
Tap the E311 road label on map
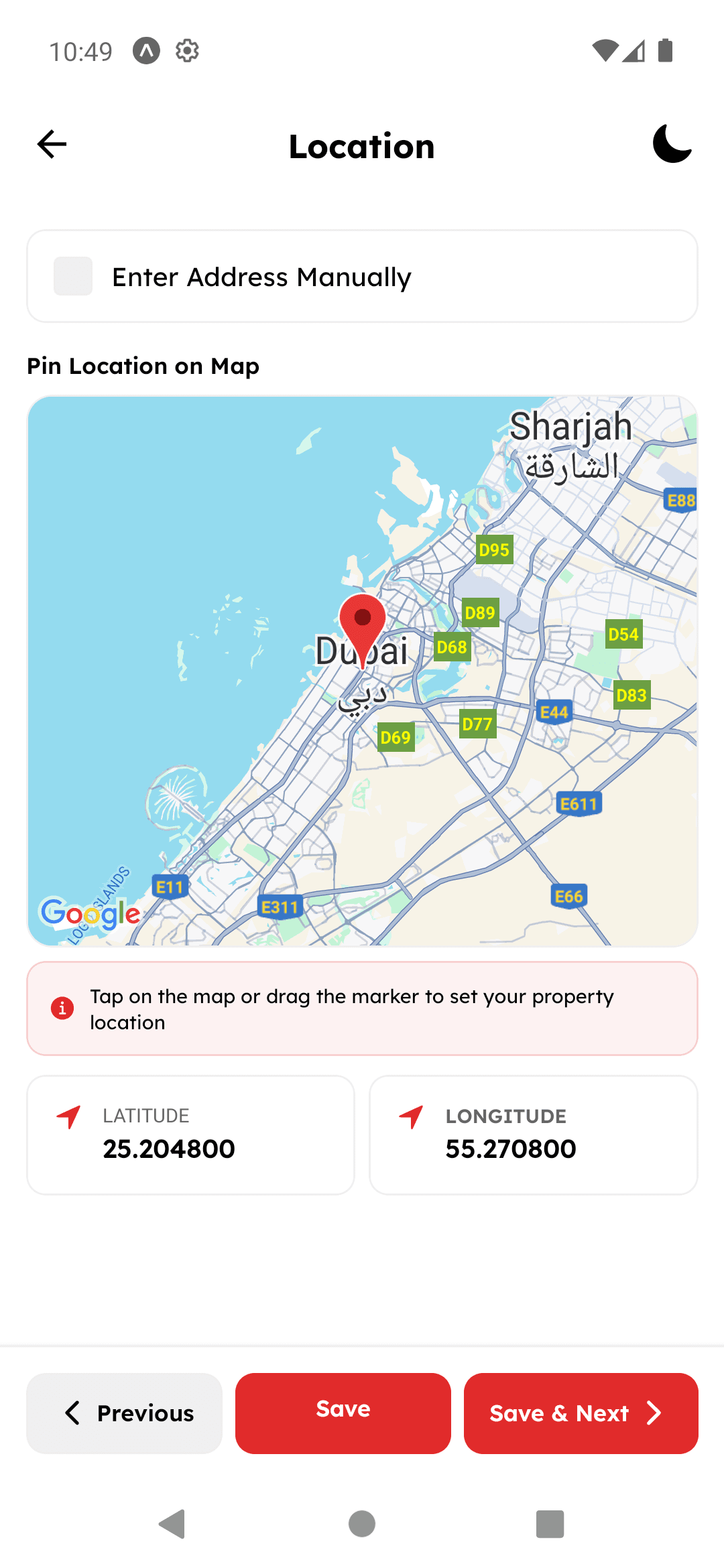click(281, 907)
